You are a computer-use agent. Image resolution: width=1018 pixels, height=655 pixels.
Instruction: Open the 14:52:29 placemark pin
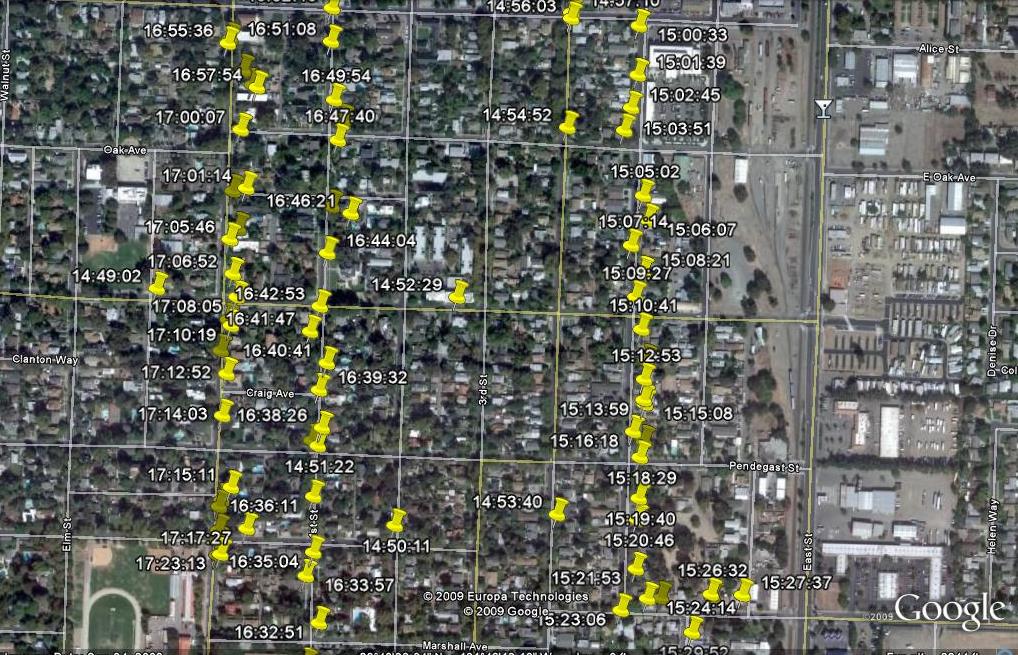459,292
